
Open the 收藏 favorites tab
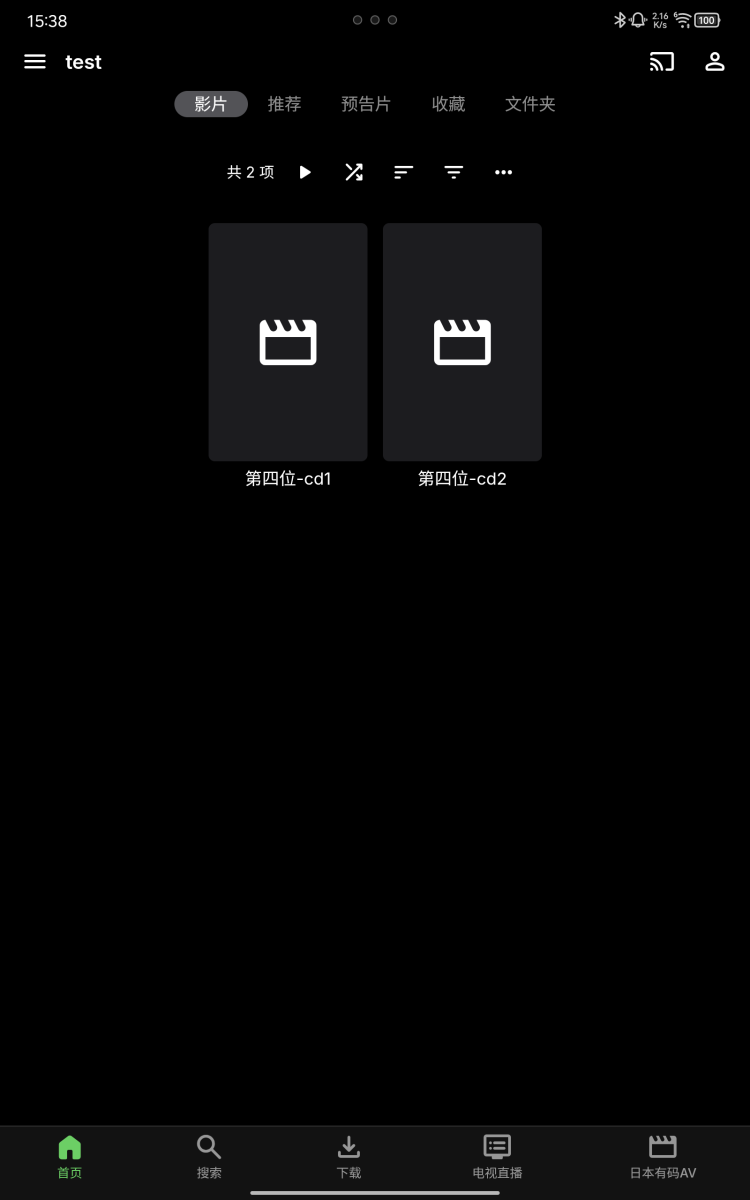(x=448, y=104)
